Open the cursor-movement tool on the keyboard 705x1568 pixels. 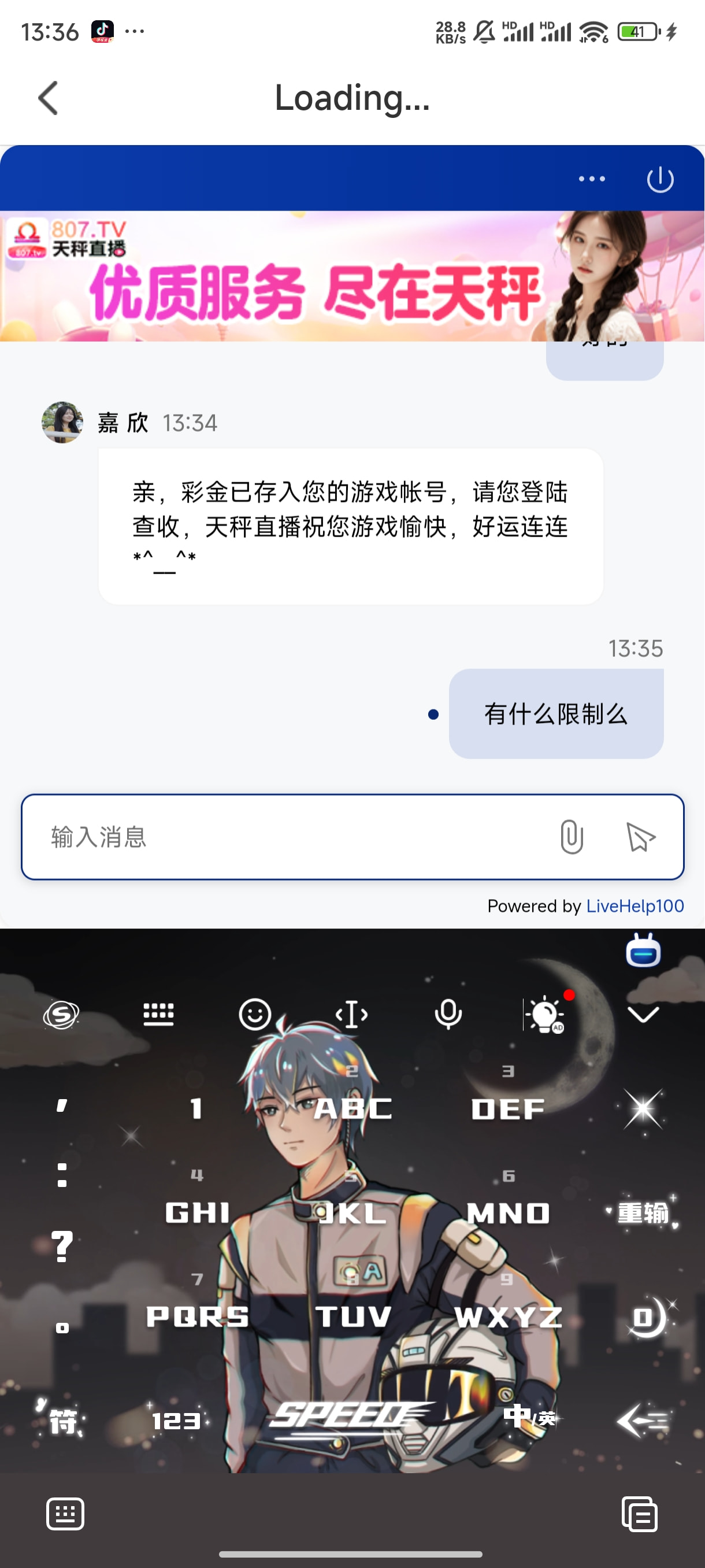tap(351, 1015)
